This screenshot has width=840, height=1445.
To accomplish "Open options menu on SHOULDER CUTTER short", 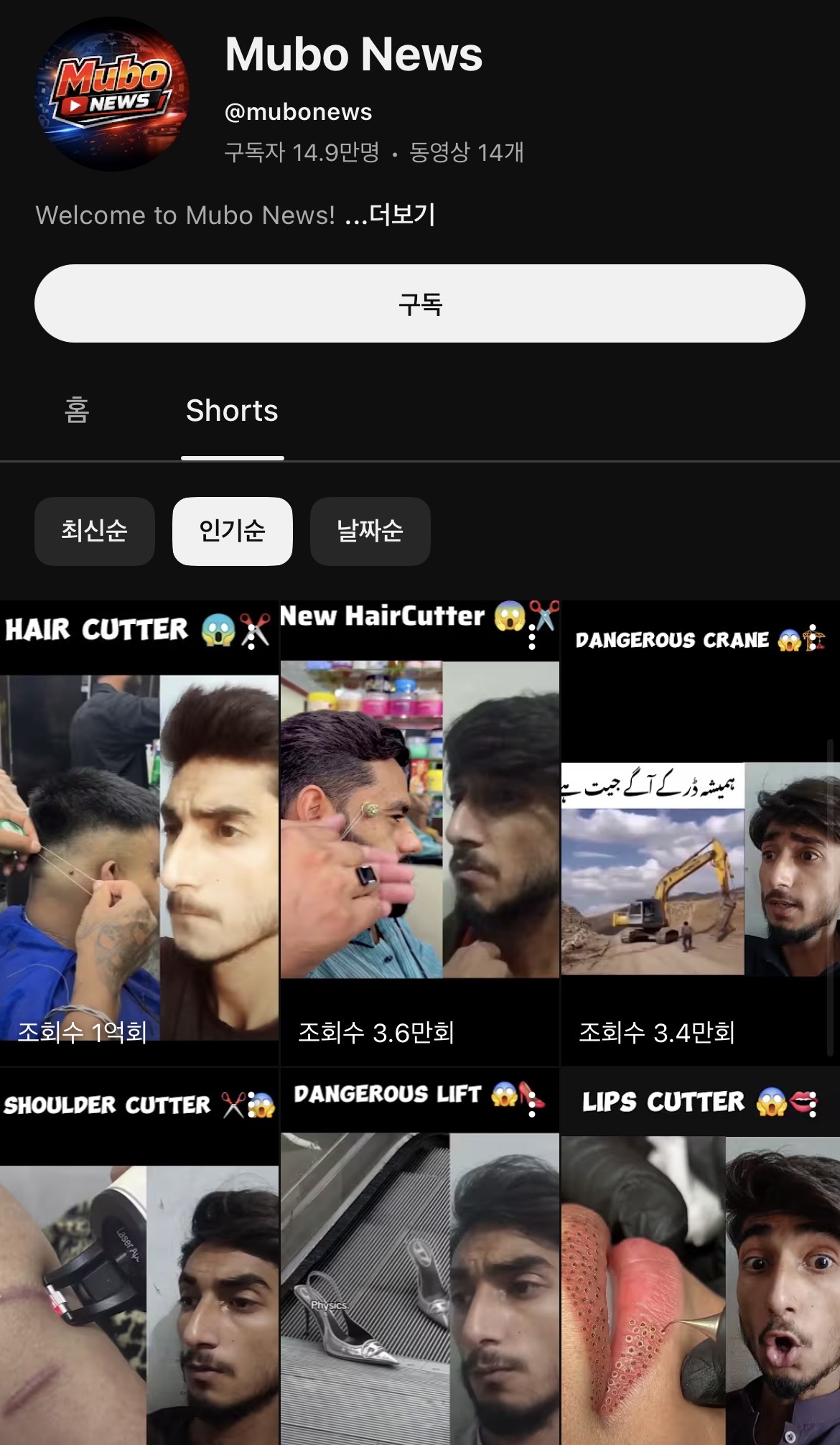I will (x=252, y=1105).
